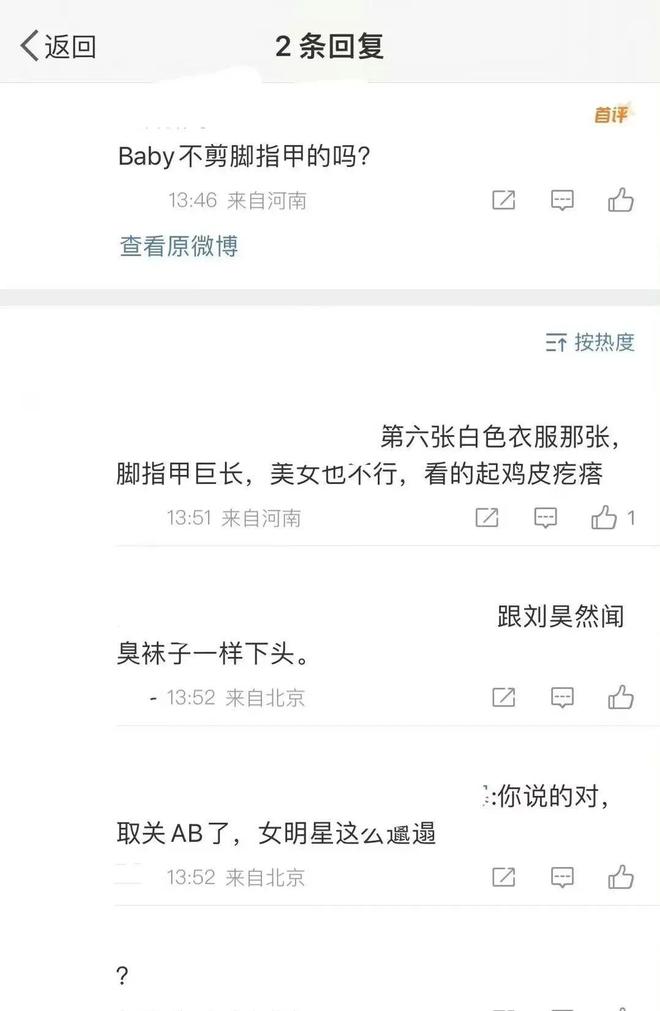This screenshot has height=1011, width=660.
Task: Like the 'Baby不剪脚指甲的吗' comment
Action: [621, 200]
